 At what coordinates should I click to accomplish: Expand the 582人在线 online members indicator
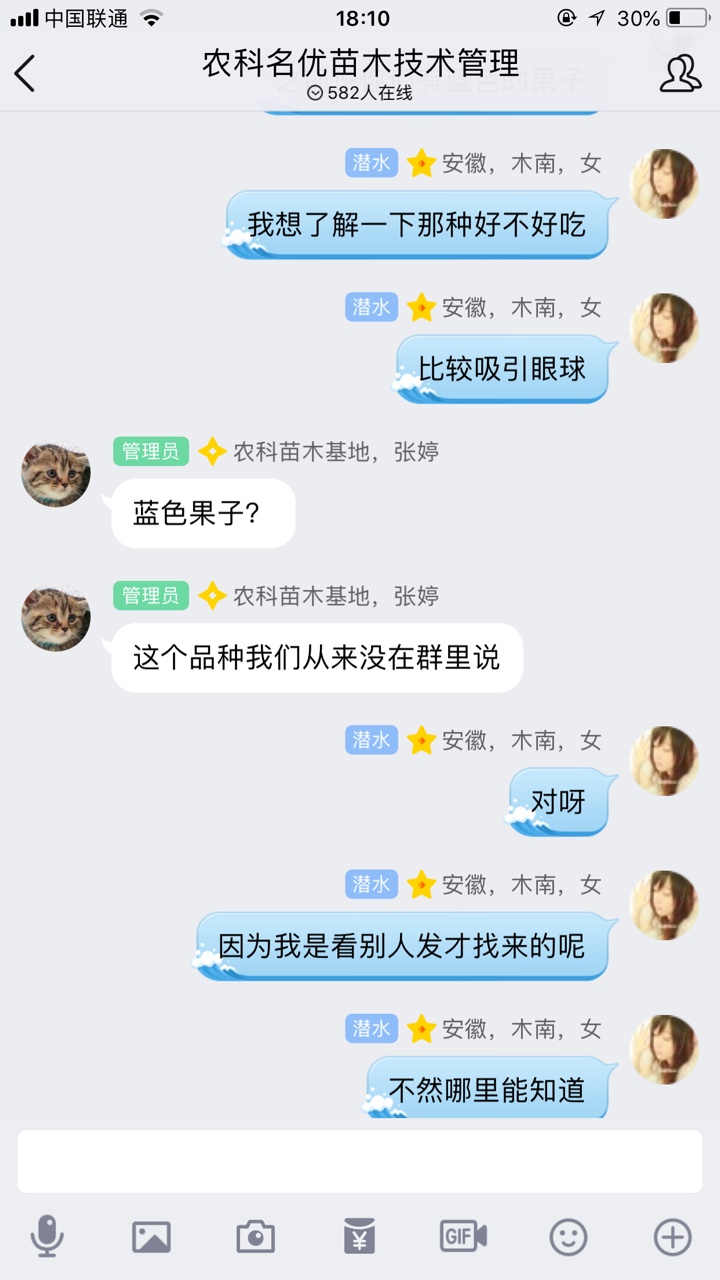pyautogui.click(x=360, y=92)
